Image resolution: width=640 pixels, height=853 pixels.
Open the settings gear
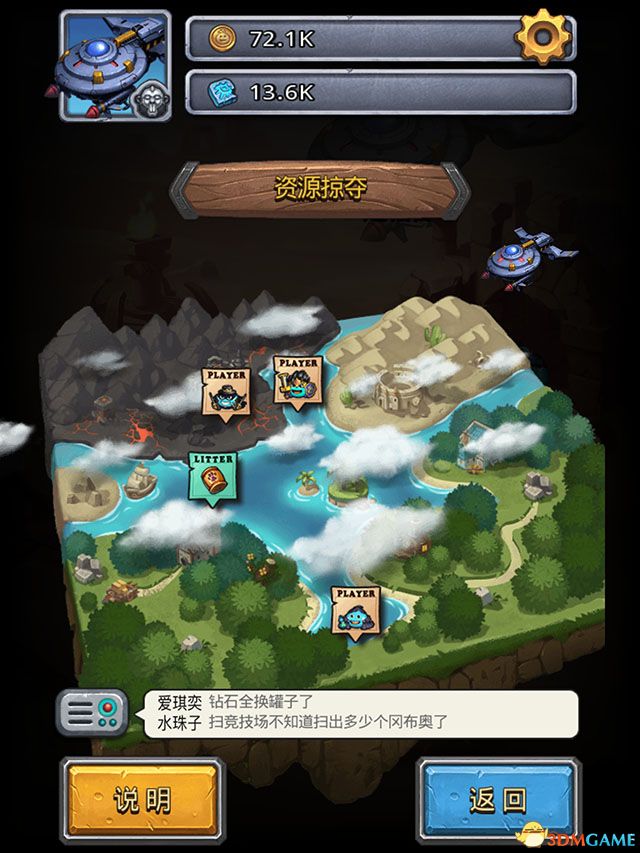543,38
